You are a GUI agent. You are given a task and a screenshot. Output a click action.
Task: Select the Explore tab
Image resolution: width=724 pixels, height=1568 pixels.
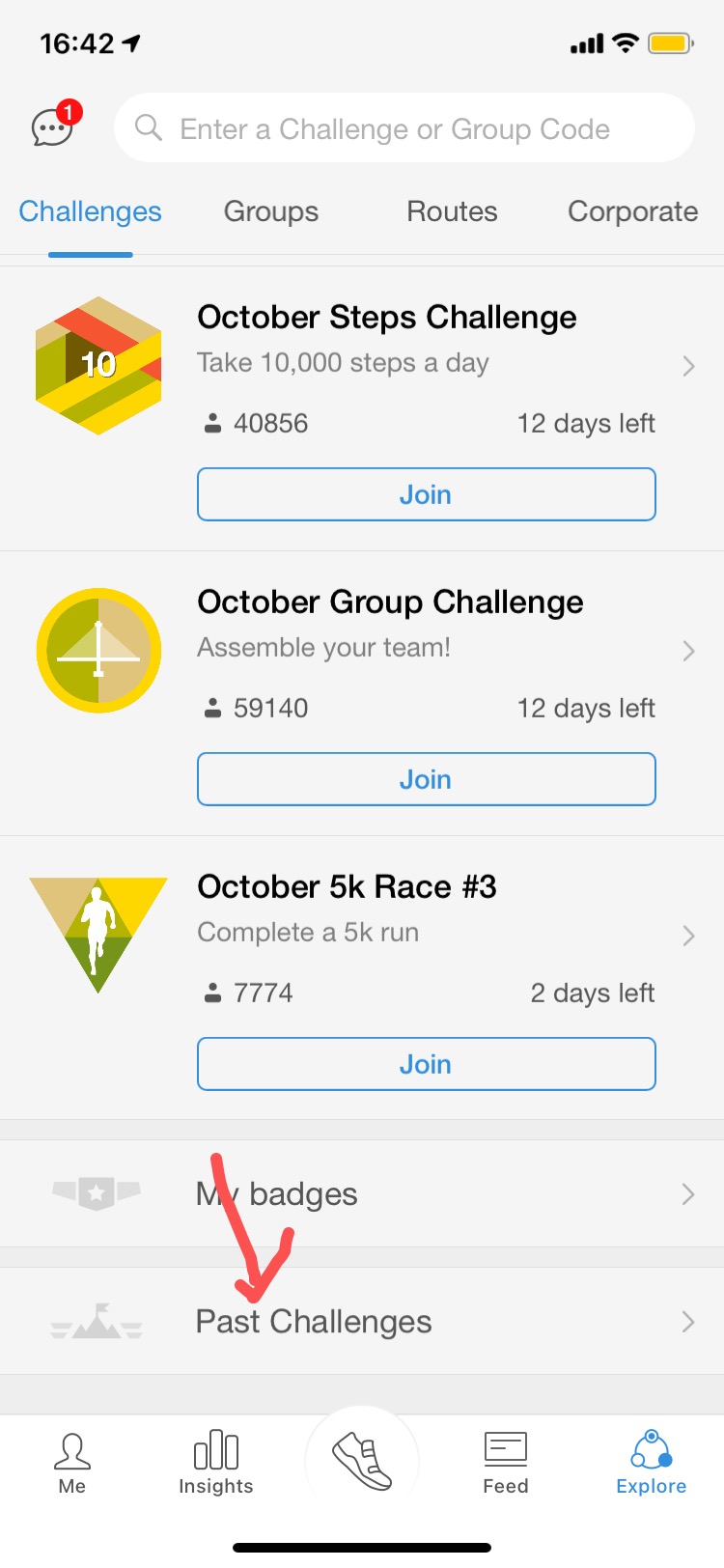pos(652,1464)
